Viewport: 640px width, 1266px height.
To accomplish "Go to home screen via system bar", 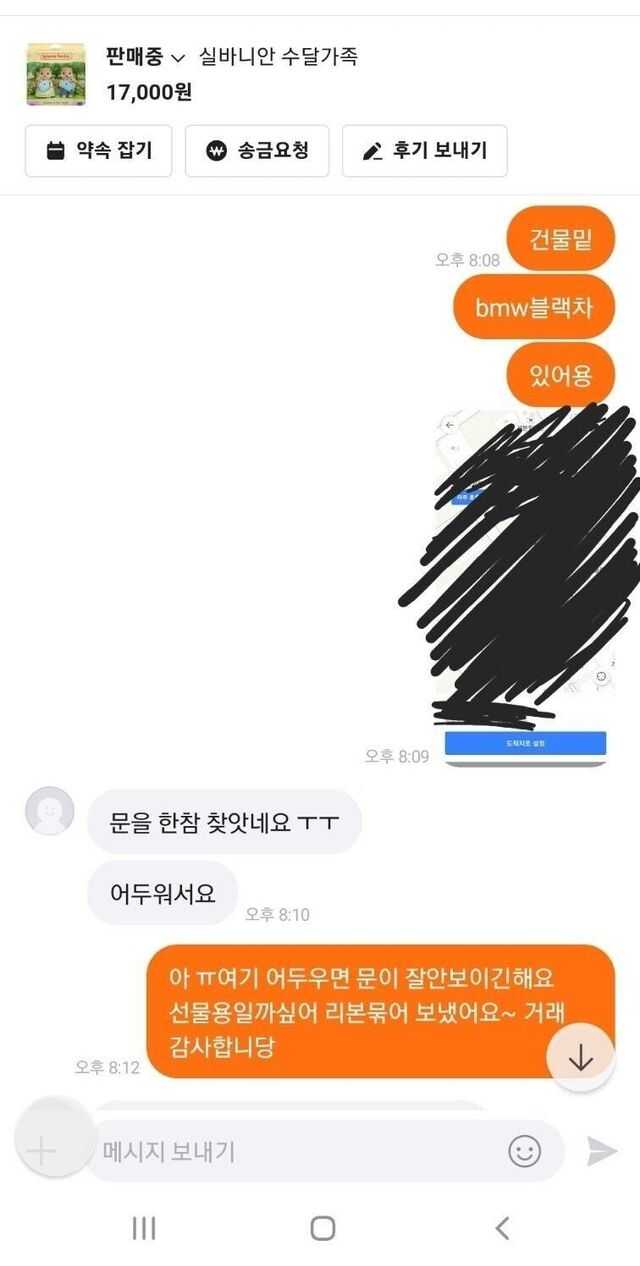I will pos(322,1228).
